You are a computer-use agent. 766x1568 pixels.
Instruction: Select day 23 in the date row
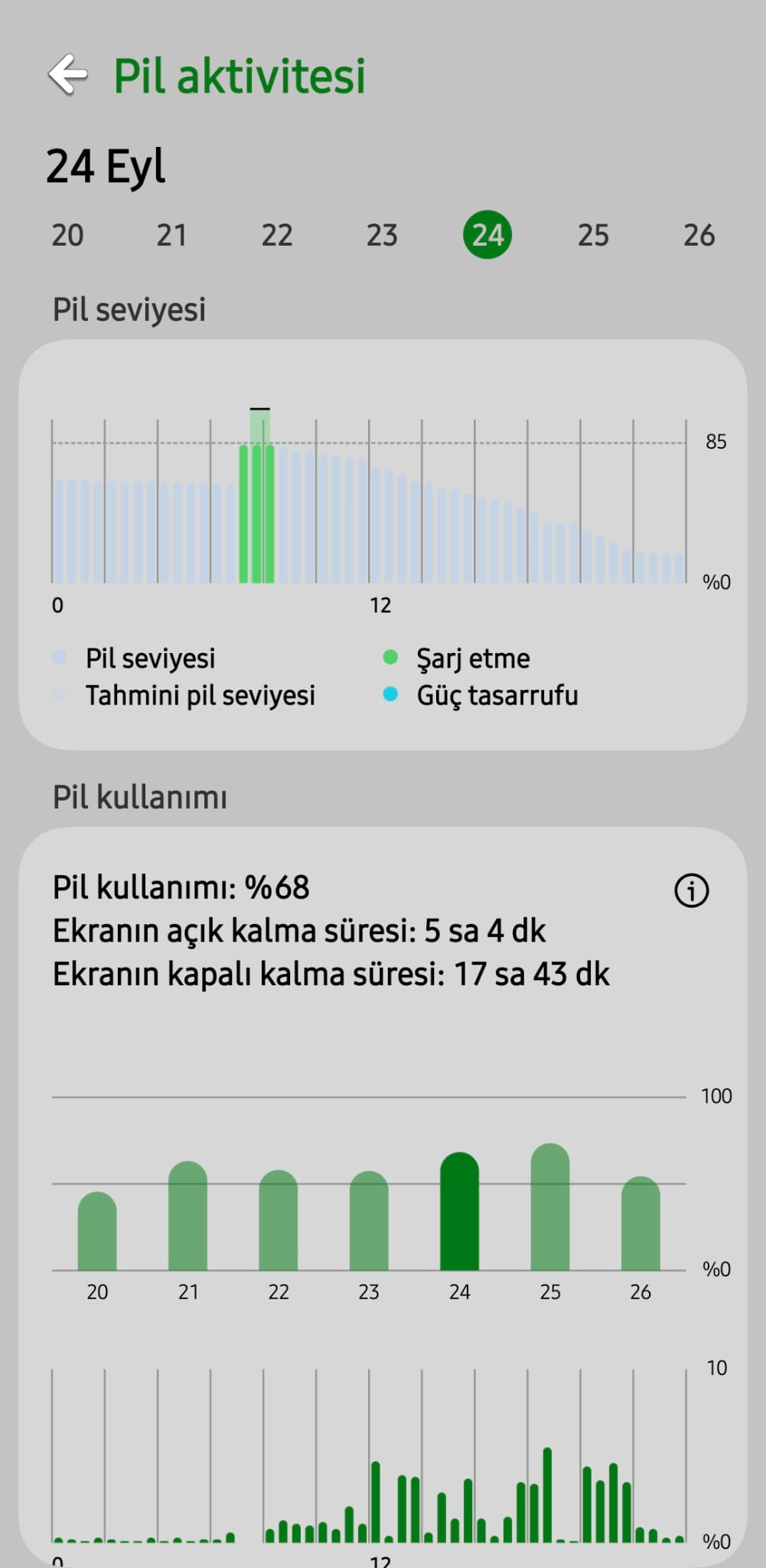point(382,235)
